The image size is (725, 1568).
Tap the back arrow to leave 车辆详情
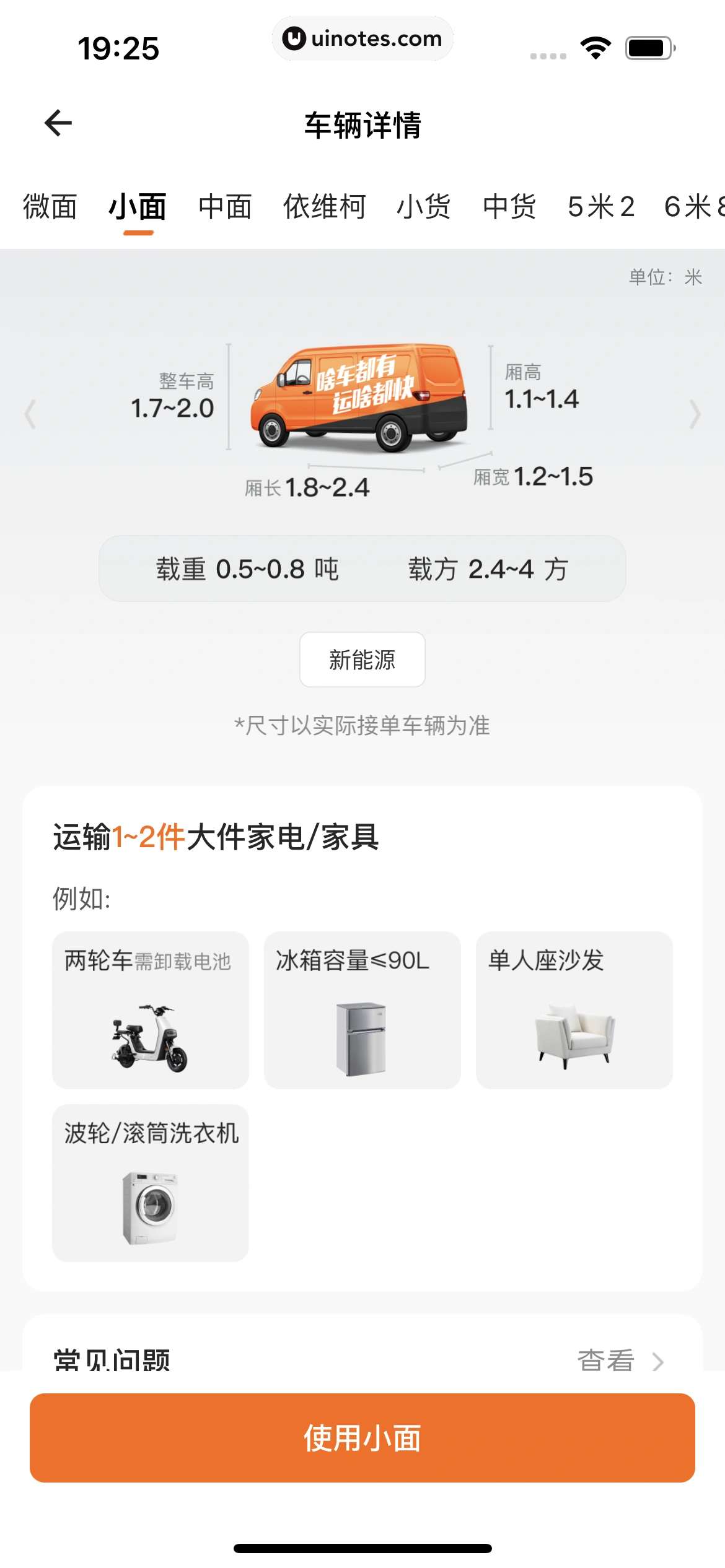[x=59, y=122]
